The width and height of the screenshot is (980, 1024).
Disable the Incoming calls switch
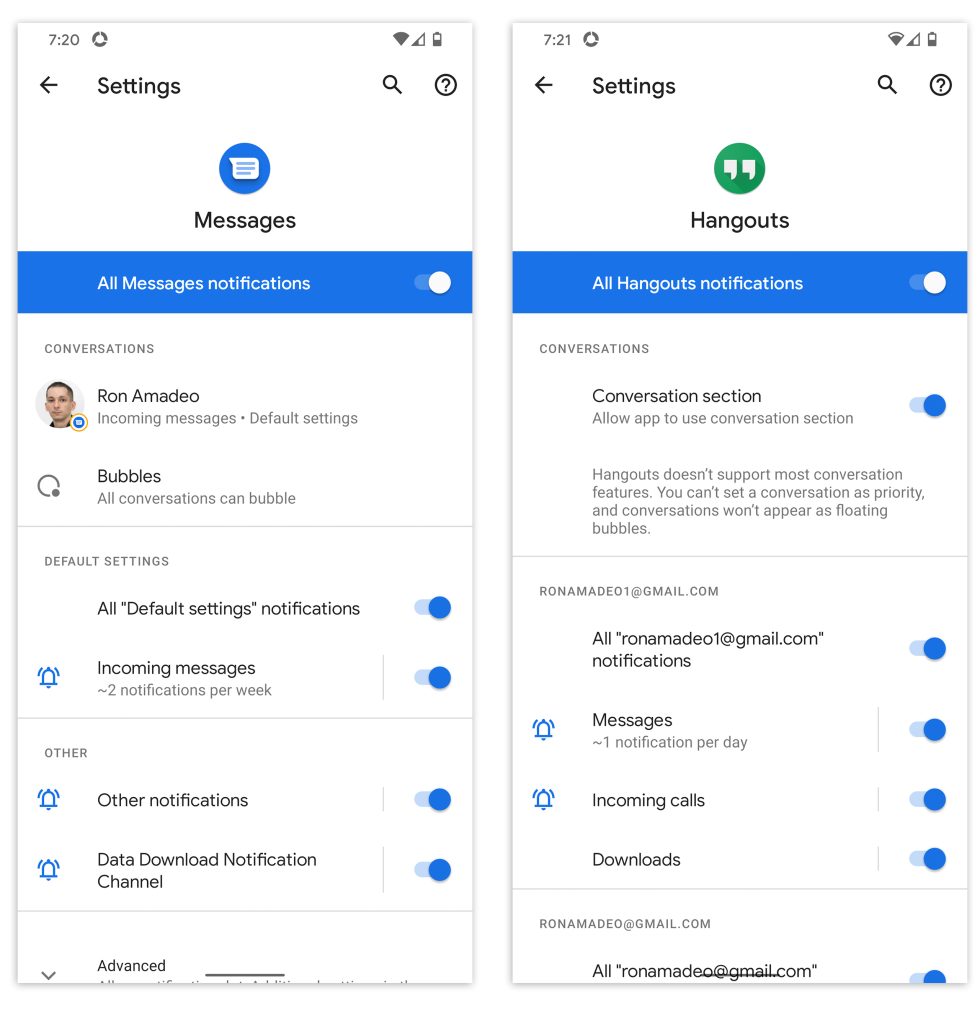(x=928, y=800)
